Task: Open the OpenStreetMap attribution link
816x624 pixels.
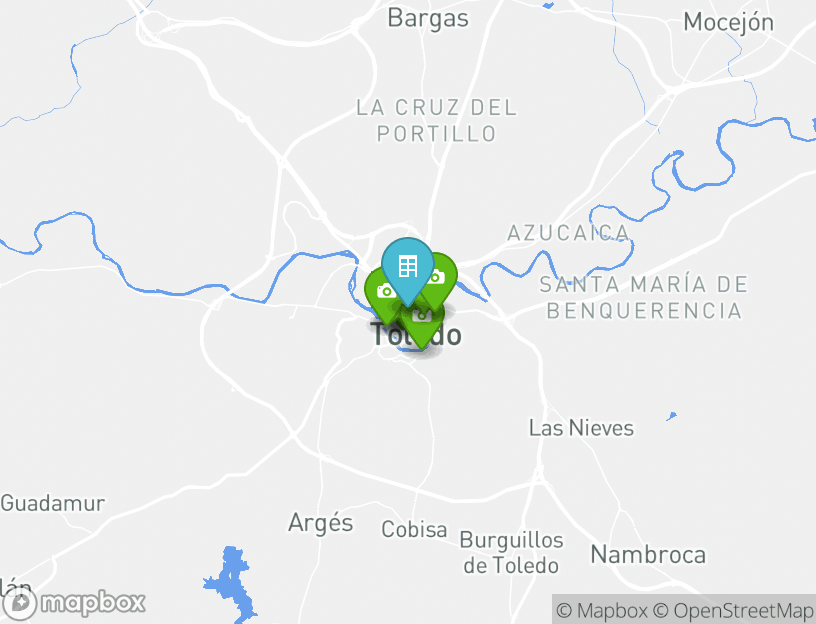Action: 733,610
